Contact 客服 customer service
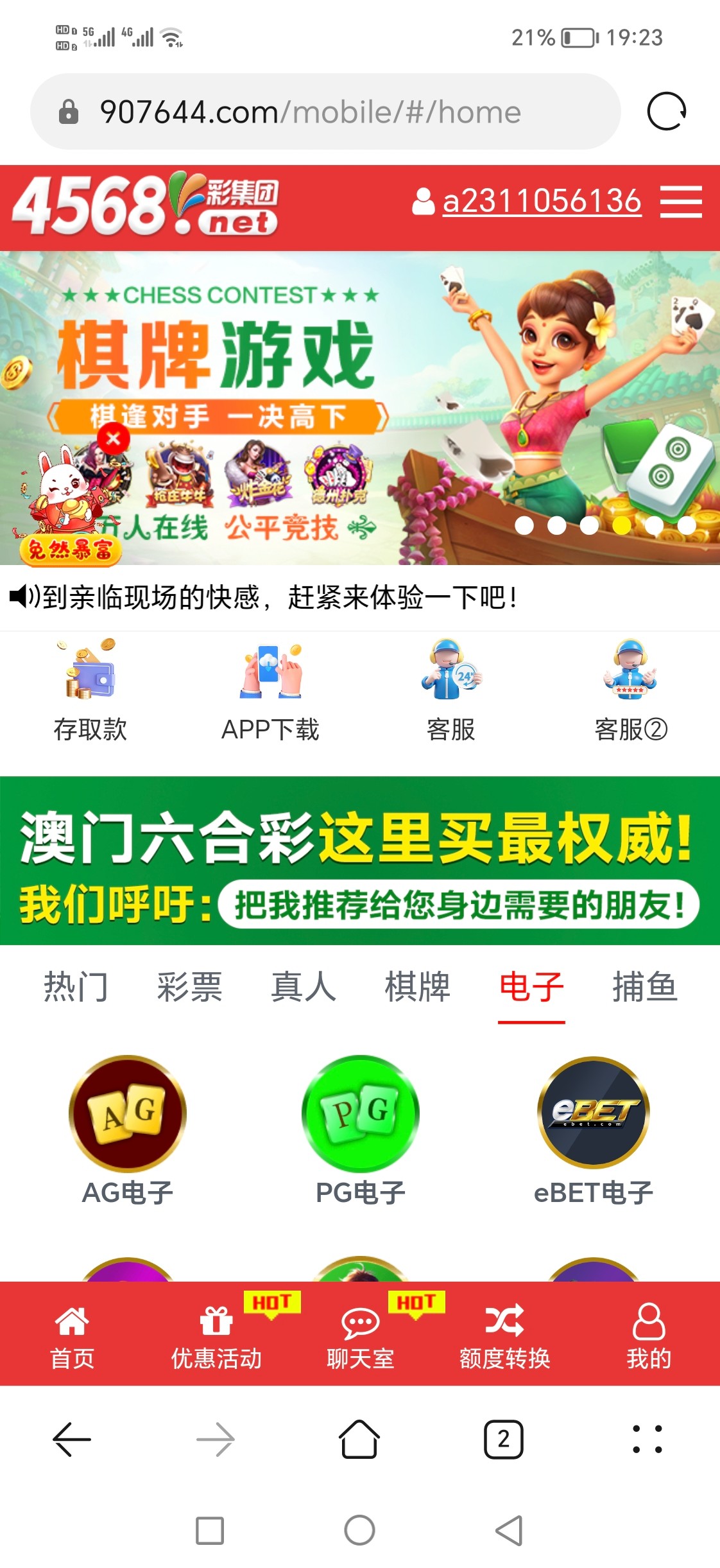Screen dimensions: 720x1568 click(x=450, y=690)
